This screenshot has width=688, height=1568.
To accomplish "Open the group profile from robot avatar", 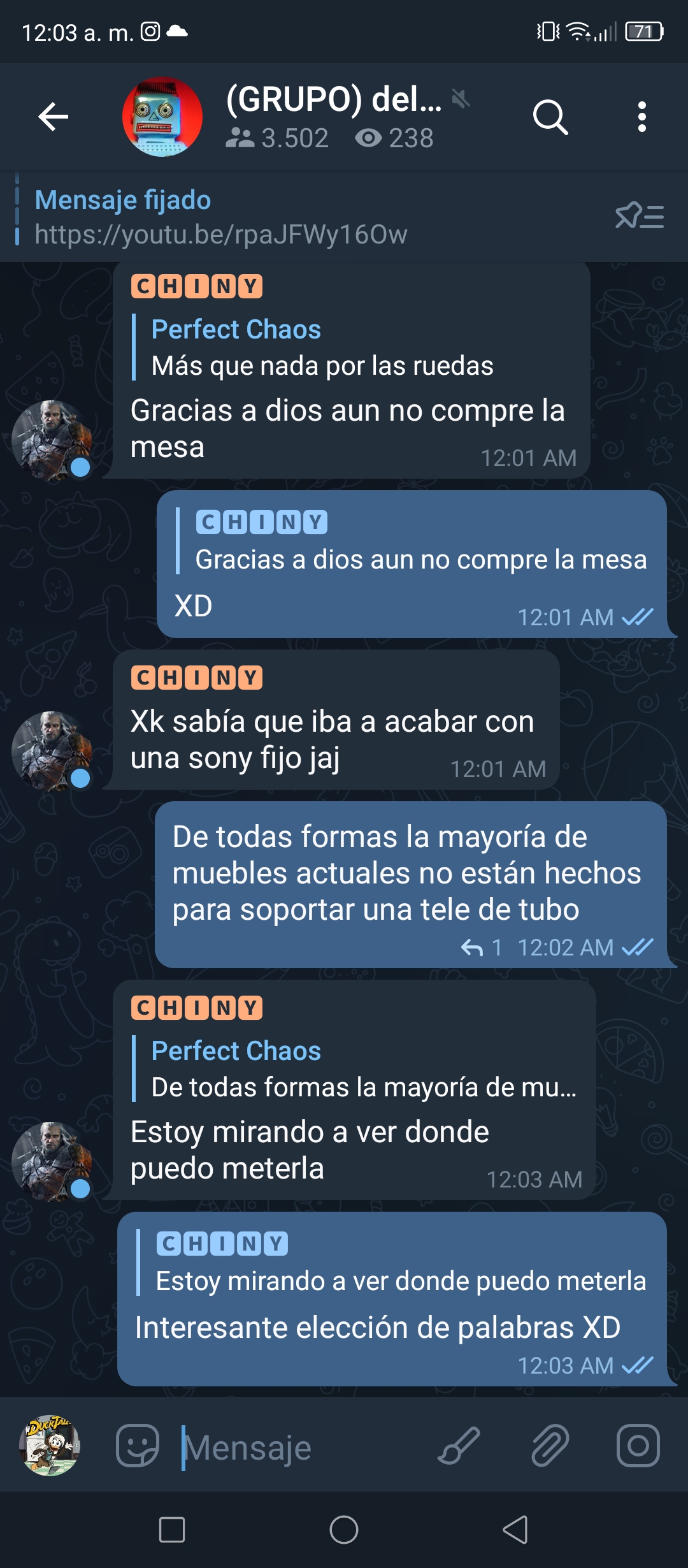I will [162, 117].
